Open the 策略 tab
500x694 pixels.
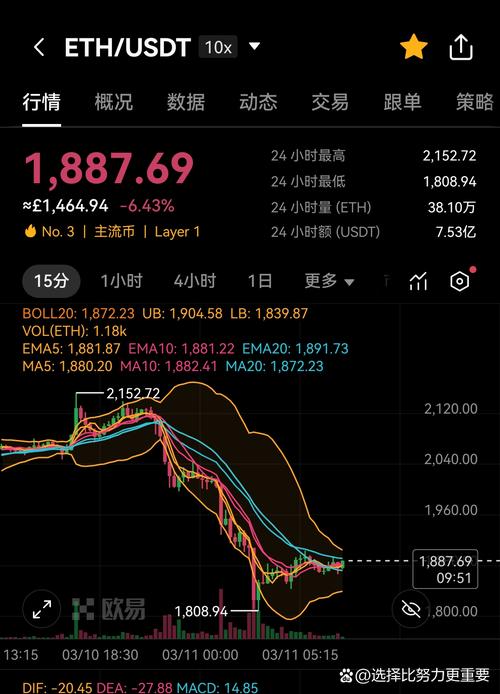click(475, 102)
